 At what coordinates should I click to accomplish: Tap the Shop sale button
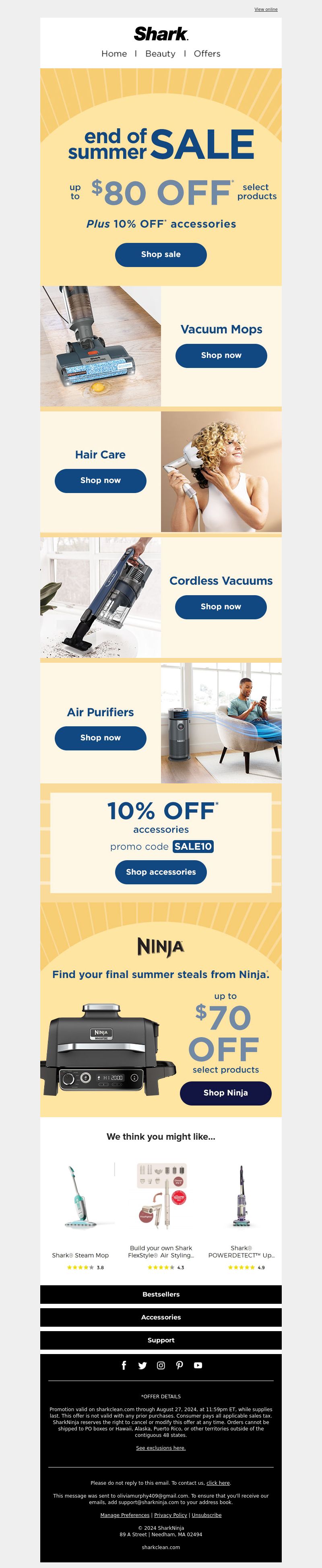161,255
